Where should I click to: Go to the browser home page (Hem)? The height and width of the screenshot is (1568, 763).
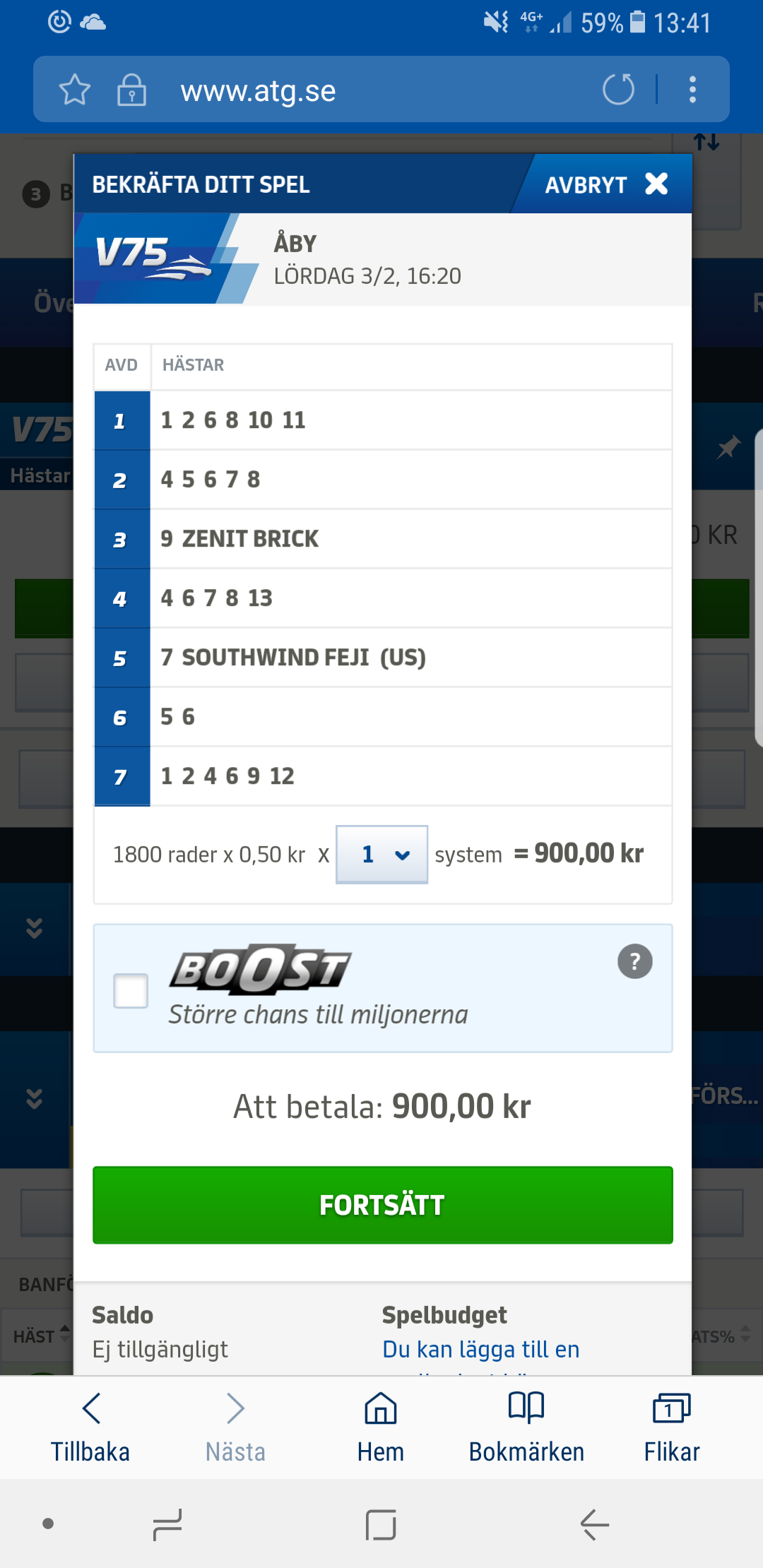coord(380,1427)
